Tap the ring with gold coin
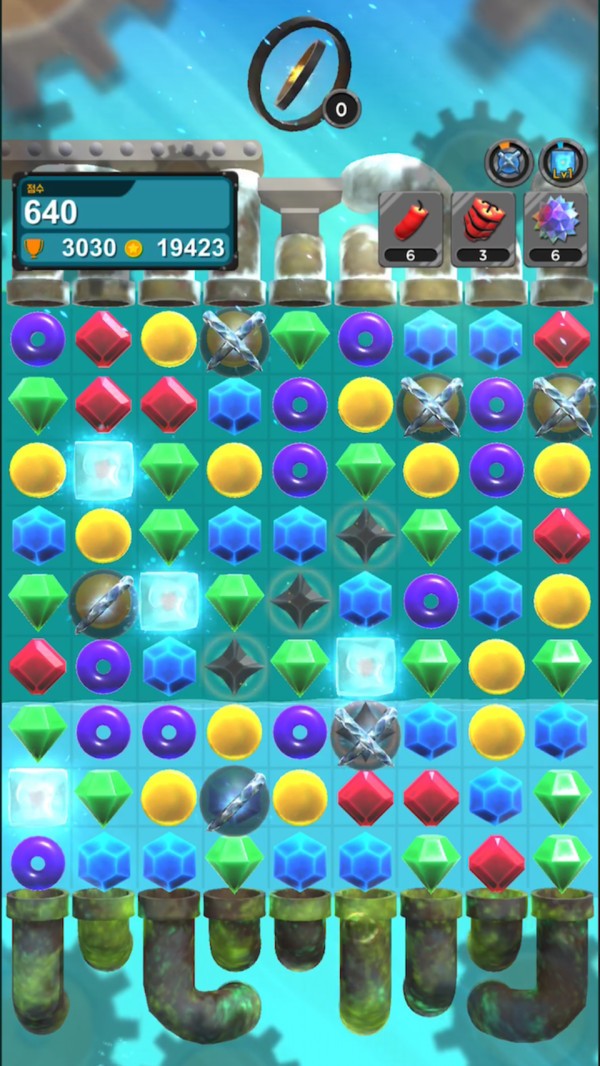Viewport: 600px width, 1066px height. [x=300, y=74]
